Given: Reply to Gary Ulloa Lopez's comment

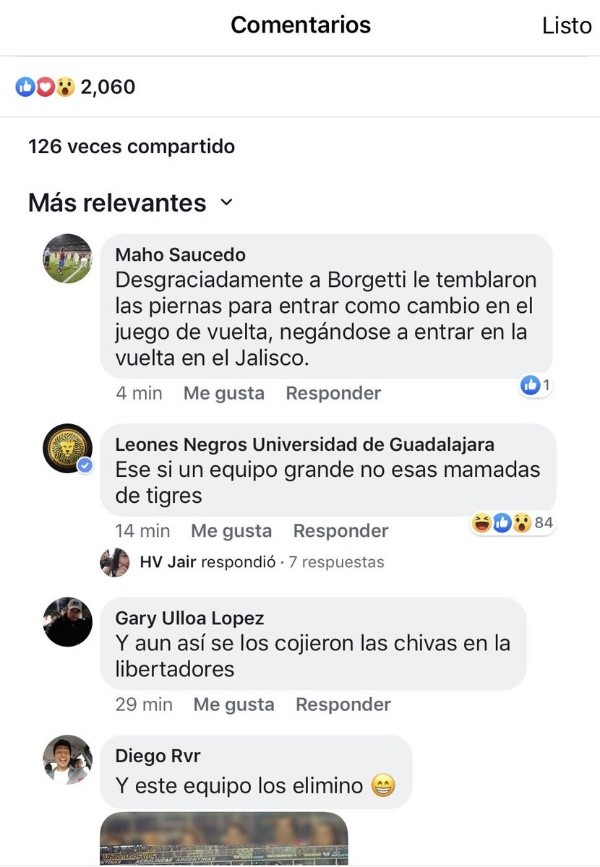Looking at the screenshot, I should coord(343,704).
